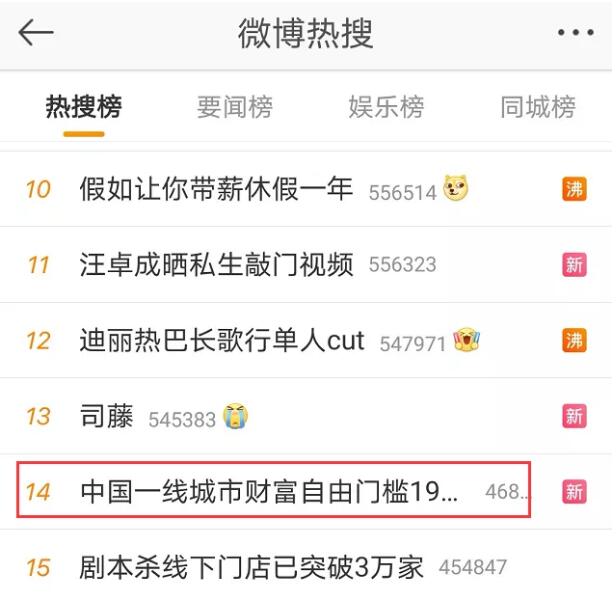The image size is (616, 597).
Task: Open topic 中国一线城市财富自由门槛
Action: [270, 492]
